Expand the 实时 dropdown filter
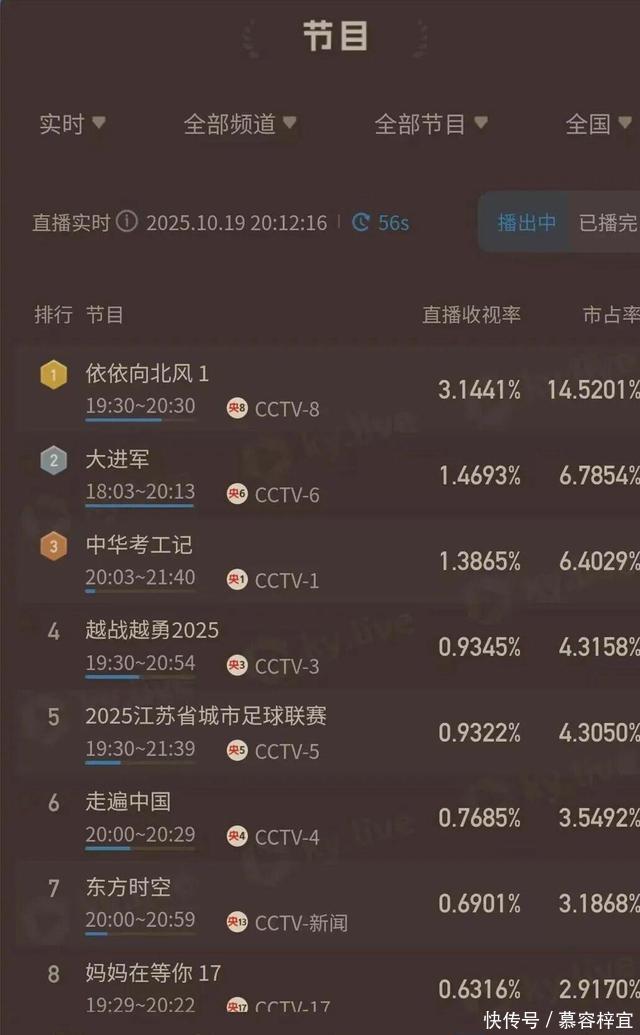The height and width of the screenshot is (1035, 640). click(x=72, y=124)
